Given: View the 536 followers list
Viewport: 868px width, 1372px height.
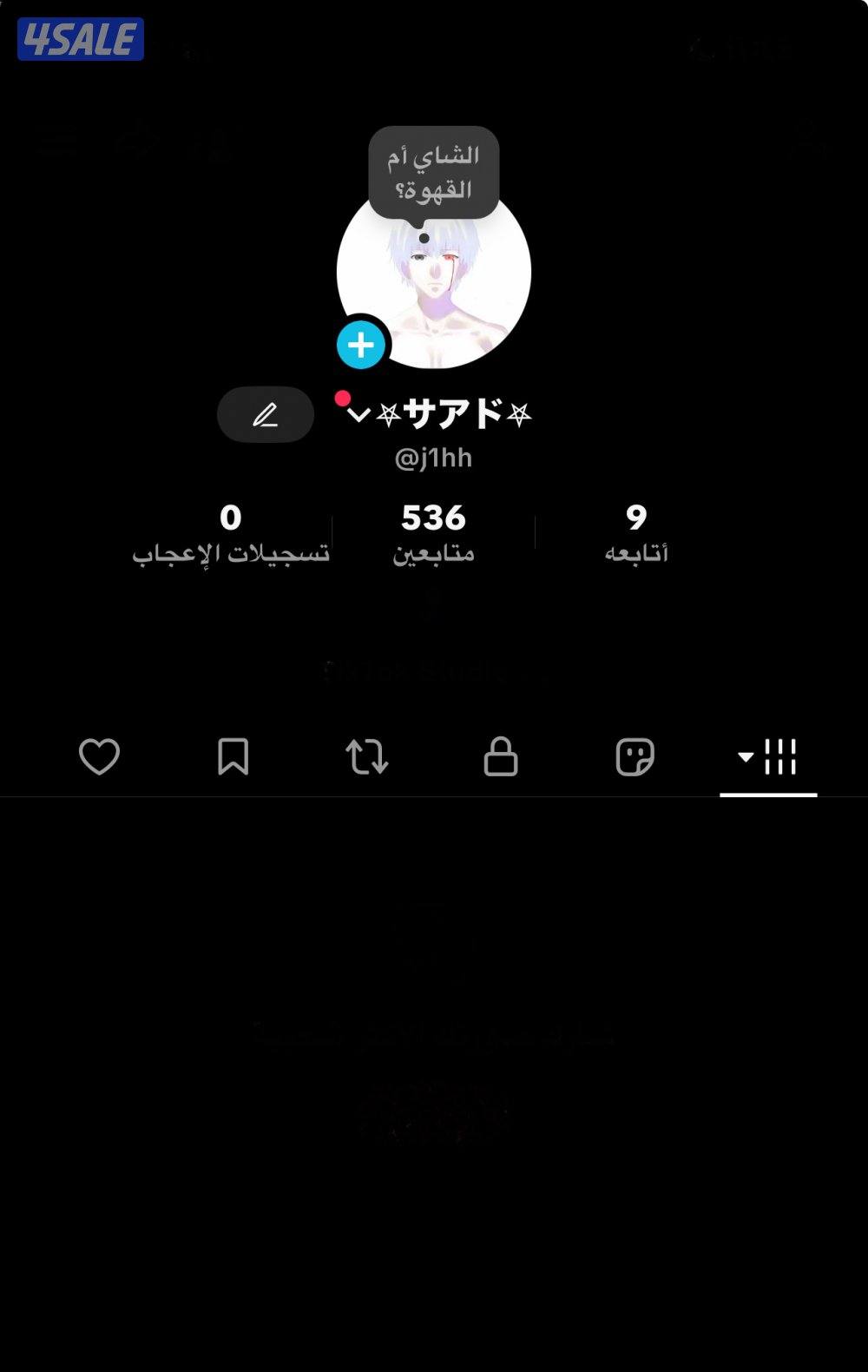Looking at the screenshot, I should coord(433,531).
